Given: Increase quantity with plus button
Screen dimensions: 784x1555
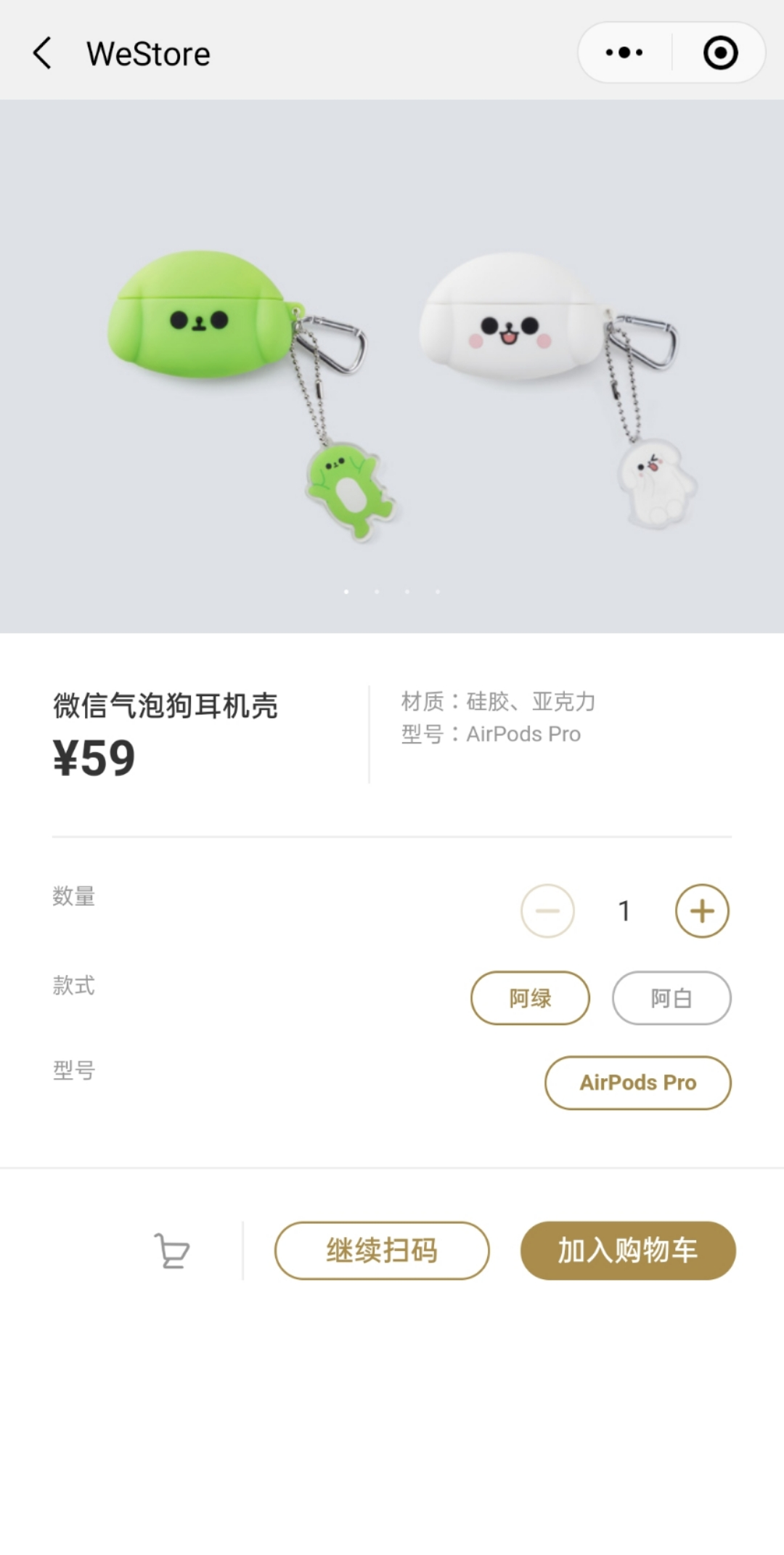Looking at the screenshot, I should pos(702,910).
